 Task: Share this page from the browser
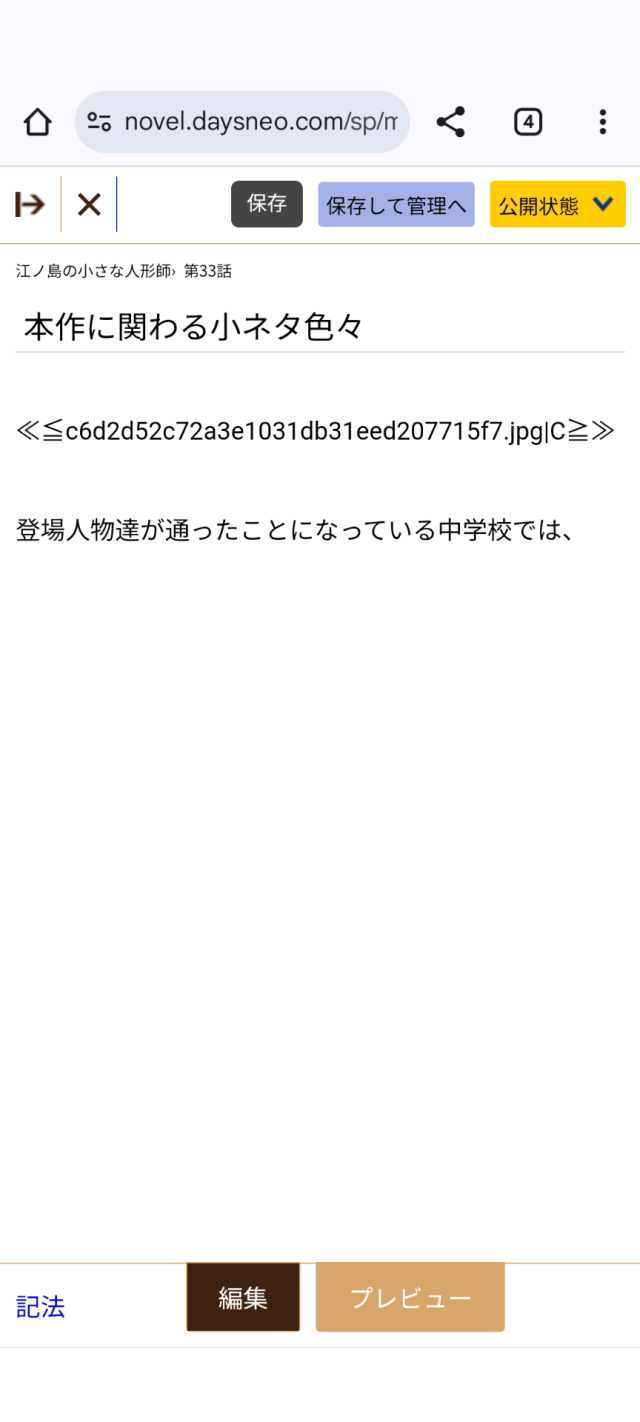[x=451, y=122]
